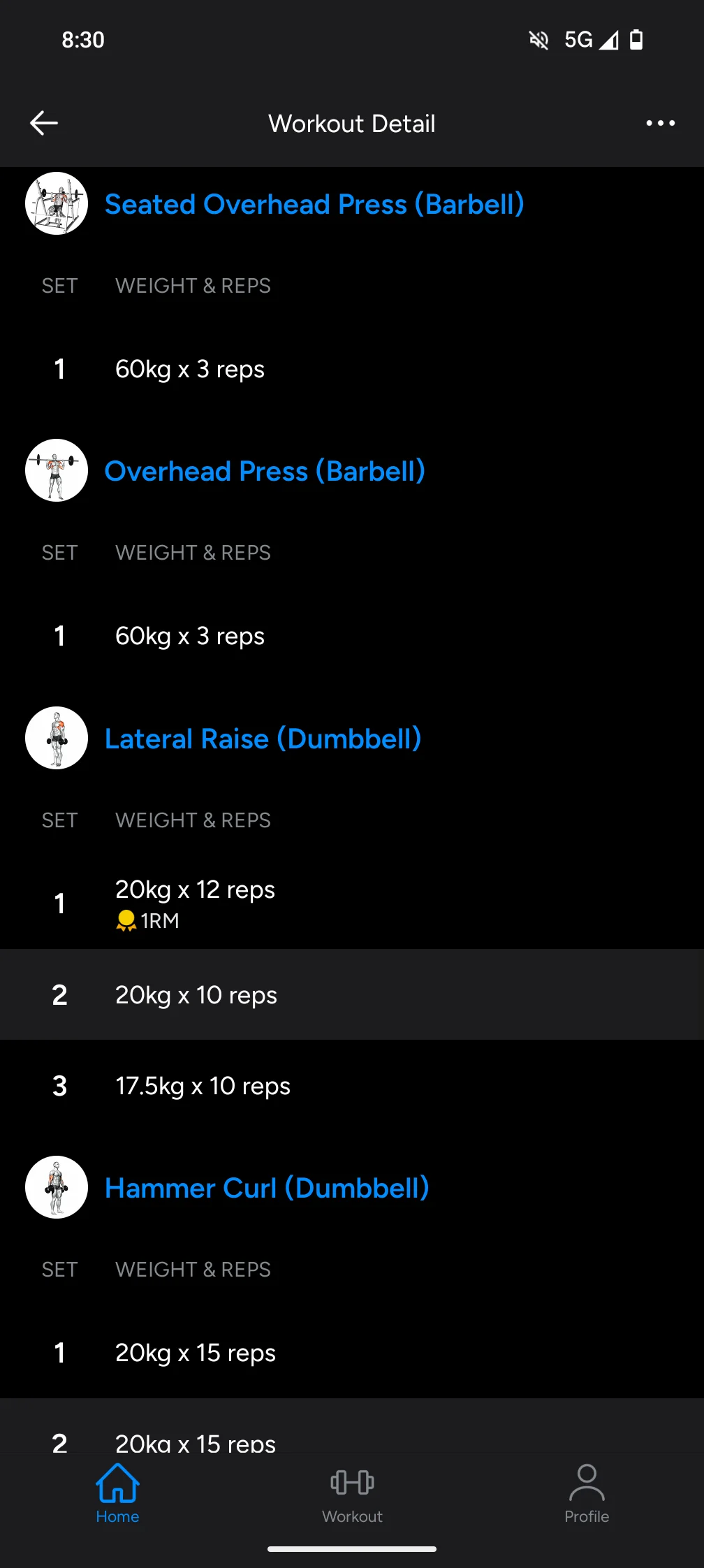Open Seated Overhead Press (Barbell) exercise

click(x=314, y=204)
